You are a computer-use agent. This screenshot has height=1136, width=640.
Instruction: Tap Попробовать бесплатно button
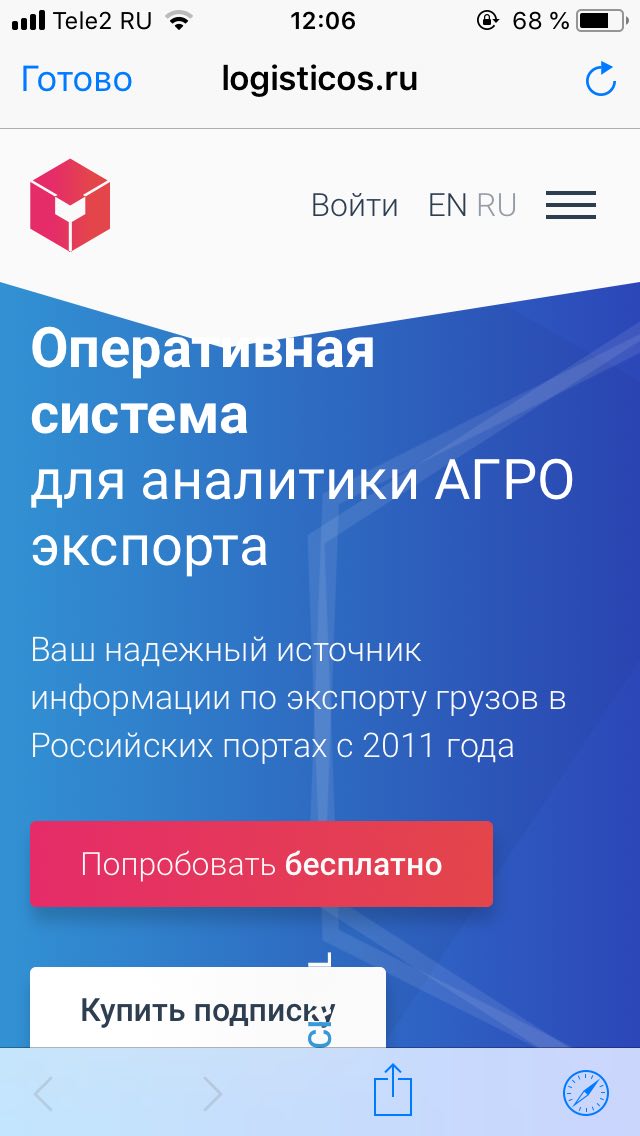[261, 864]
